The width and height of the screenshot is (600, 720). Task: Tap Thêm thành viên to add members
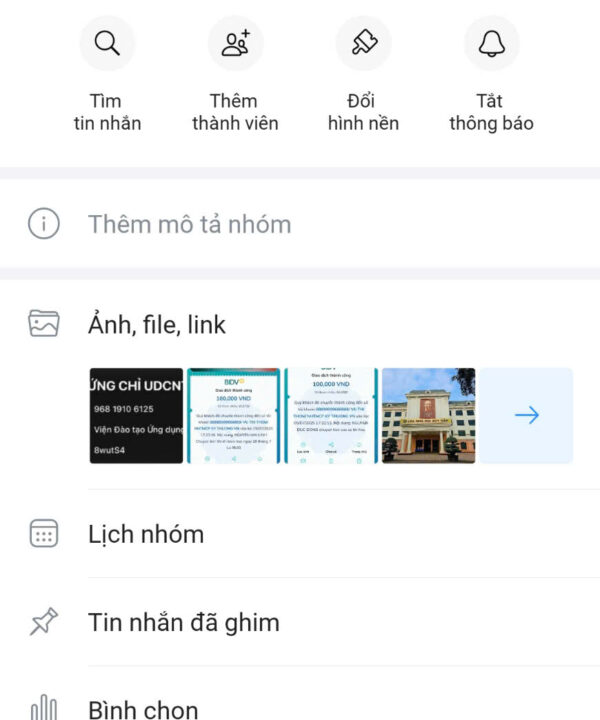point(235,45)
